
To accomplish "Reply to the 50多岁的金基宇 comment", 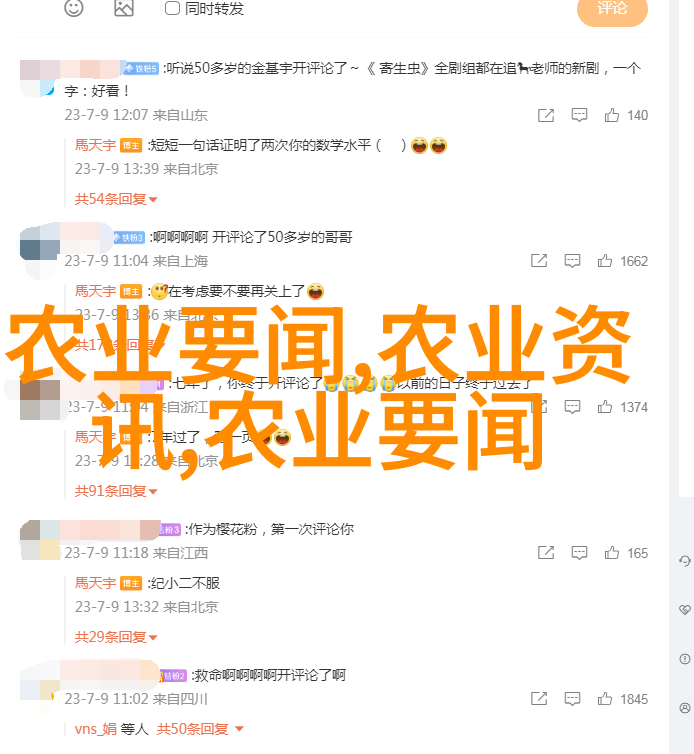I will (x=578, y=115).
